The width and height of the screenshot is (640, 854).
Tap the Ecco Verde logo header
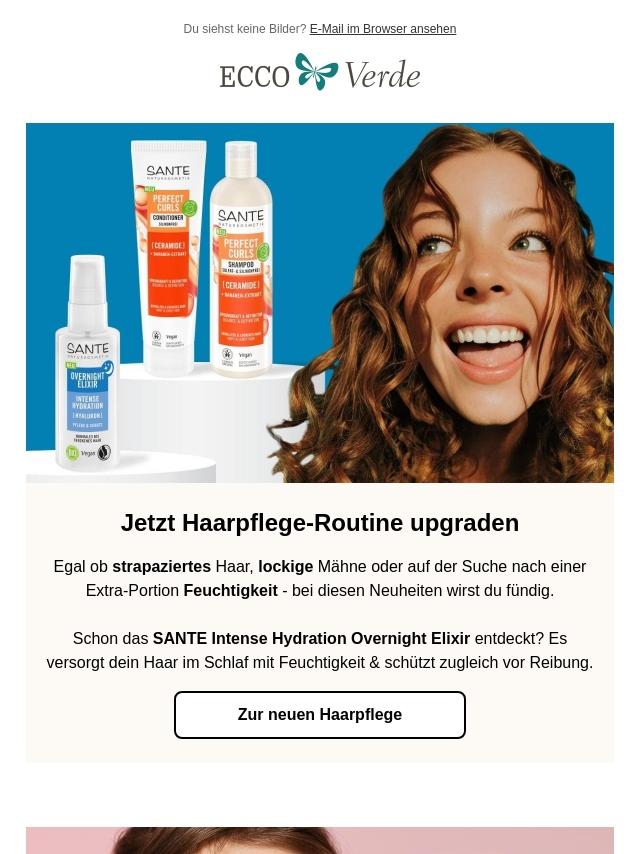click(x=320, y=74)
